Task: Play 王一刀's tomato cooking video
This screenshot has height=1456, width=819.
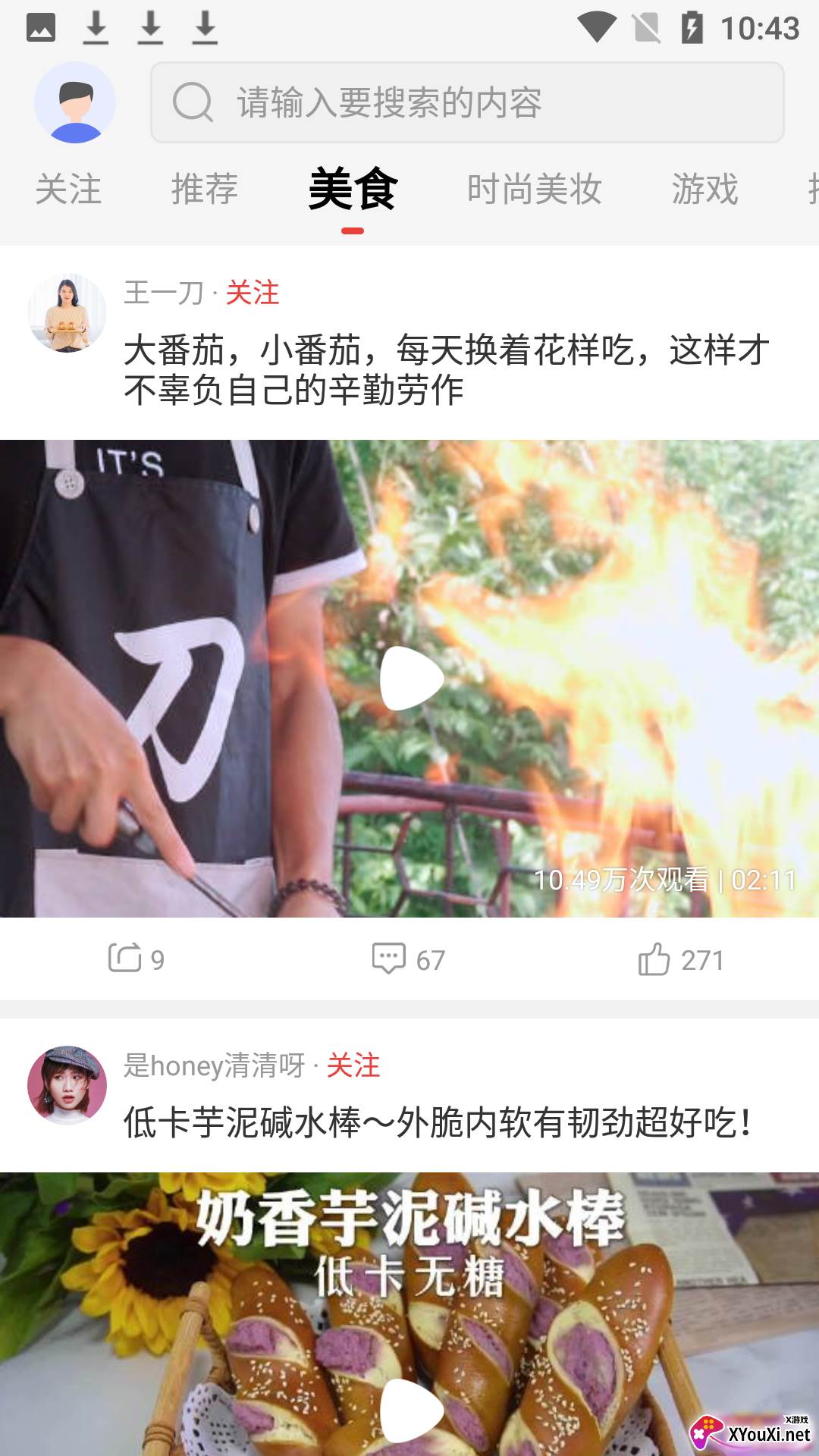Action: 411,678
